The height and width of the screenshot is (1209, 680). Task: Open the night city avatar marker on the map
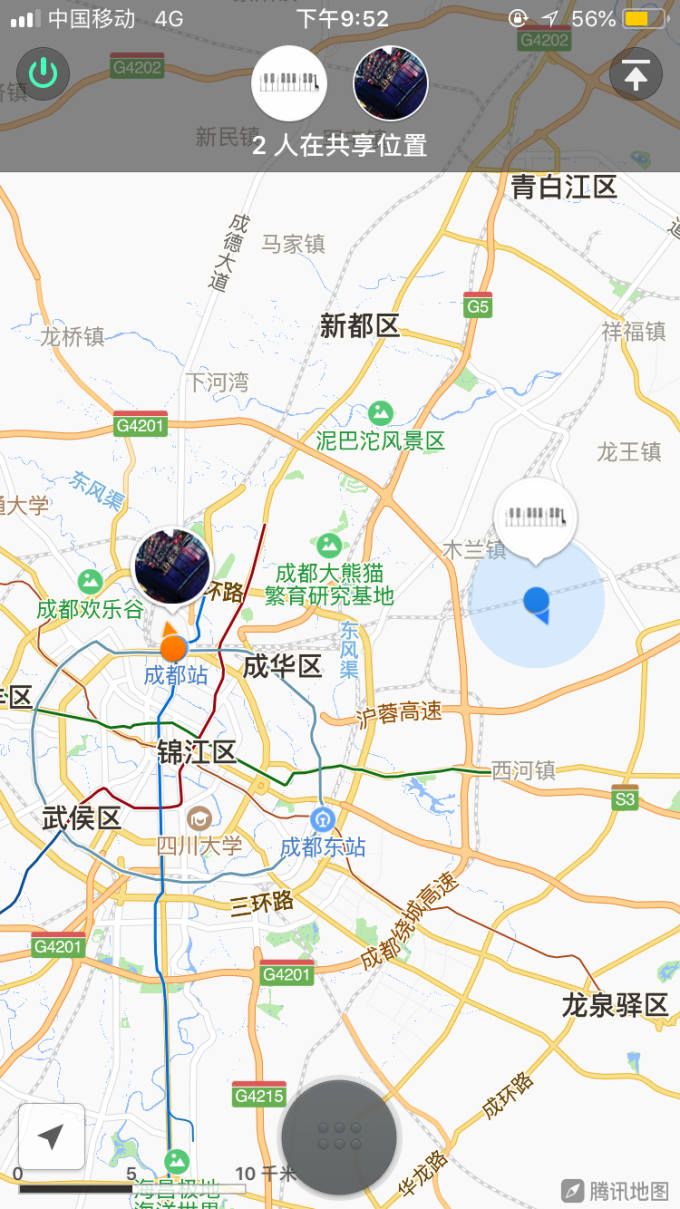tap(173, 567)
